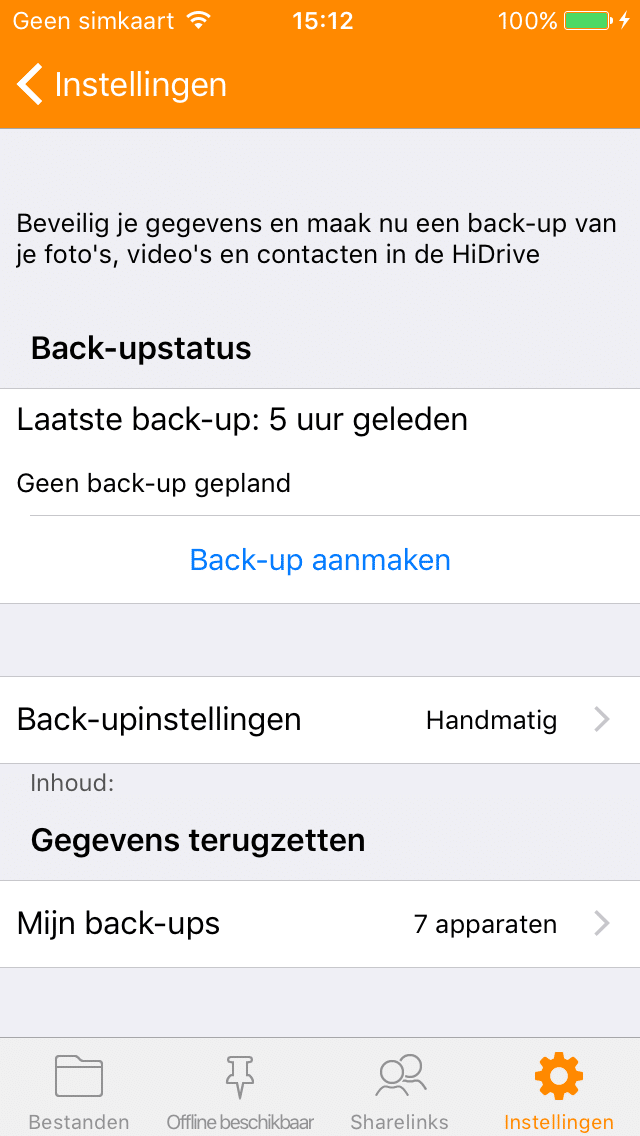Tap Back-up aanmaken
The height and width of the screenshot is (1136, 640).
(x=320, y=560)
